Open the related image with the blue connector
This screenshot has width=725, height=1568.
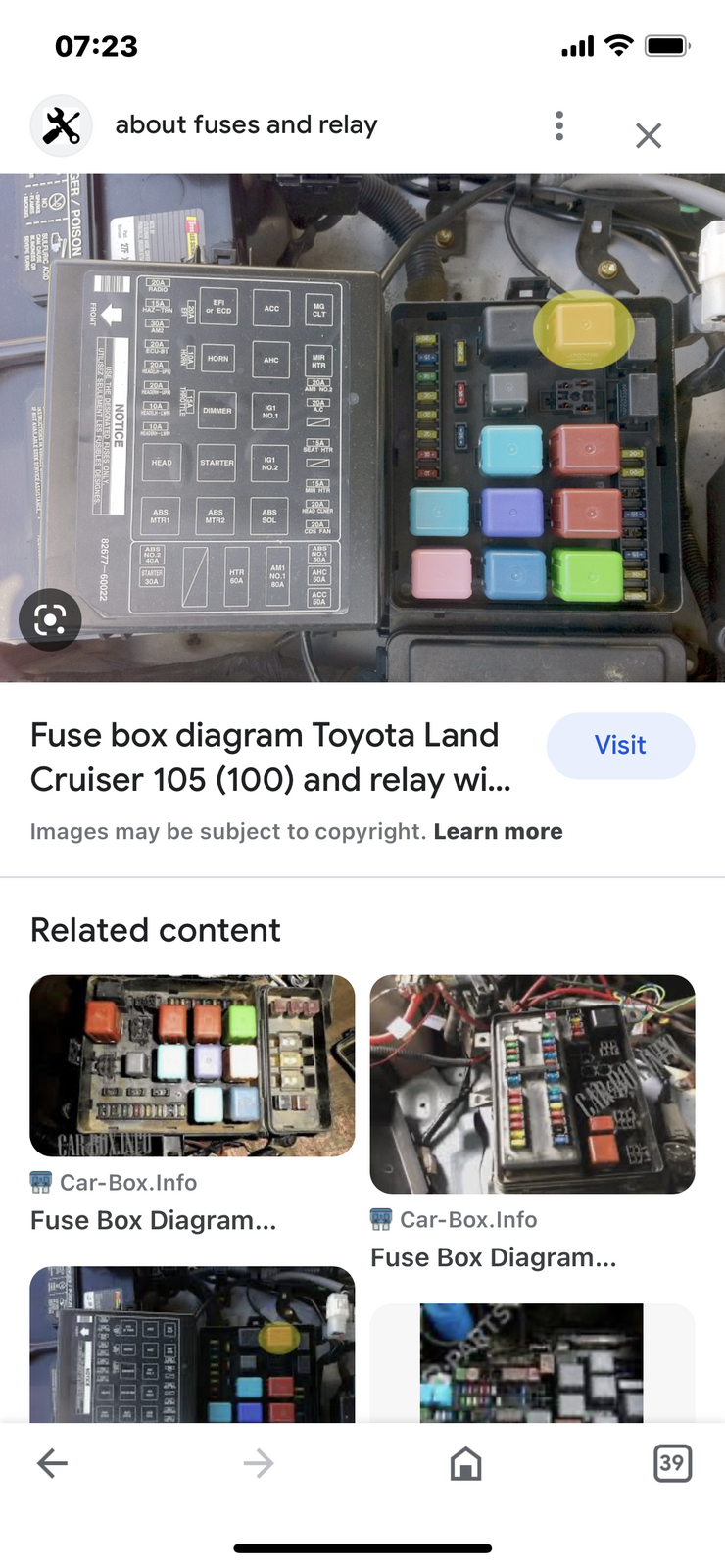coord(532,1363)
